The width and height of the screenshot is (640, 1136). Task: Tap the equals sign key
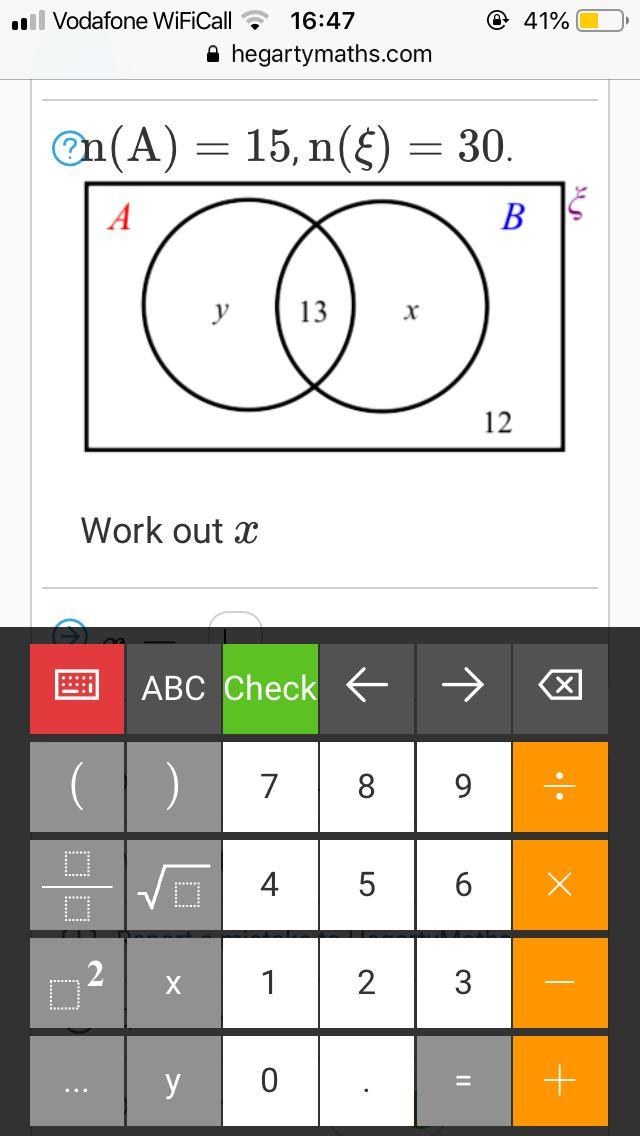coord(463,1081)
